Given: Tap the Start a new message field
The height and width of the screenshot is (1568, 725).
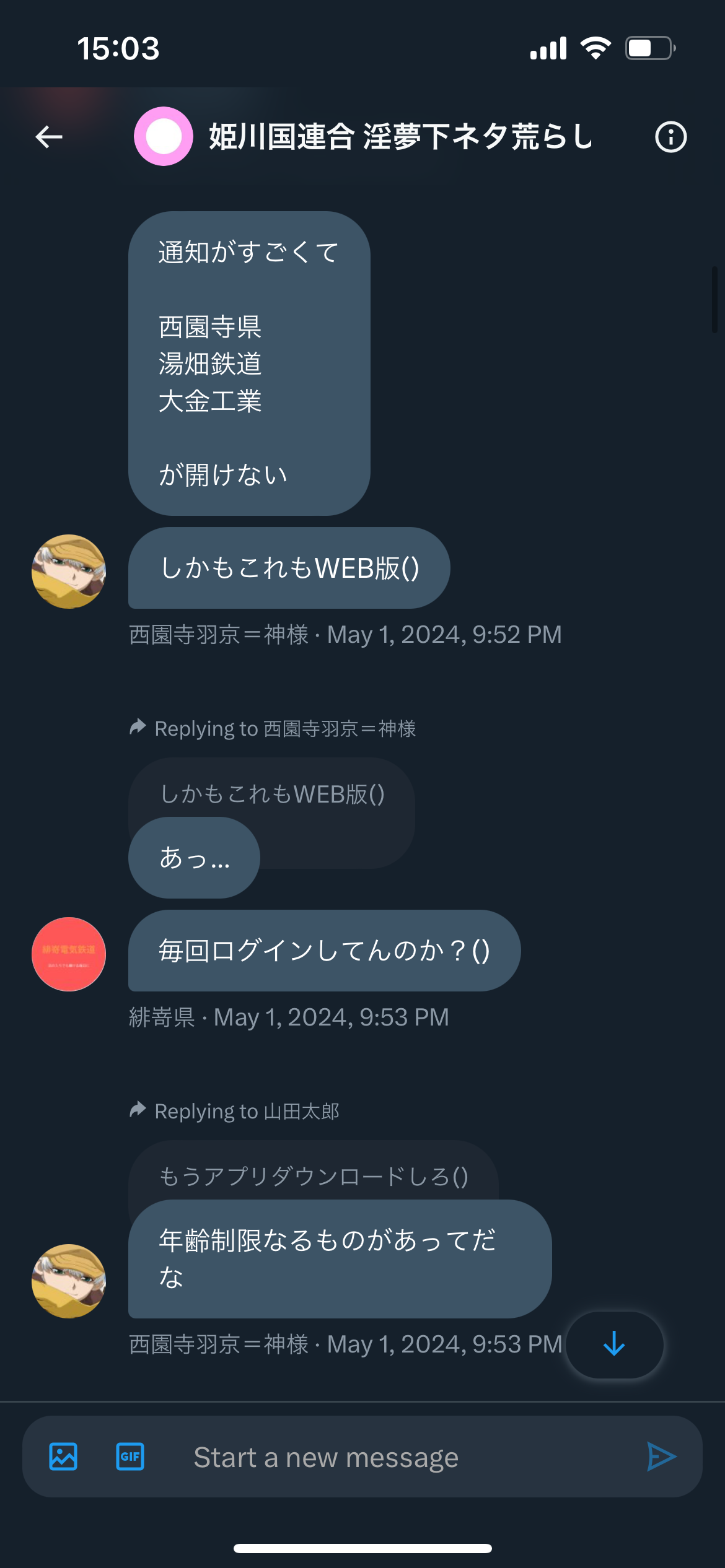Looking at the screenshot, I should pyautogui.click(x=397, y=1457).
